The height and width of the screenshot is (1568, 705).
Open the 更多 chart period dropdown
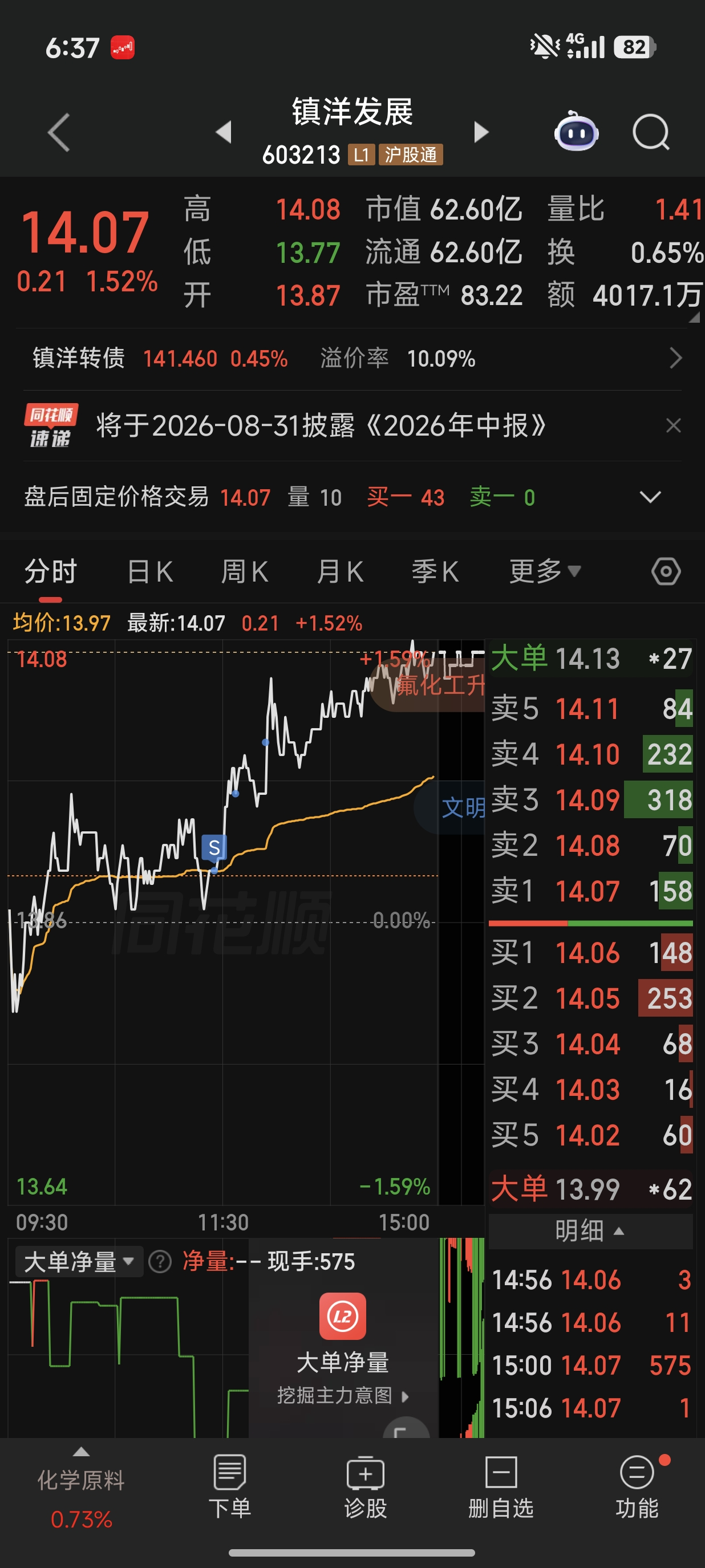pos(545,571)
